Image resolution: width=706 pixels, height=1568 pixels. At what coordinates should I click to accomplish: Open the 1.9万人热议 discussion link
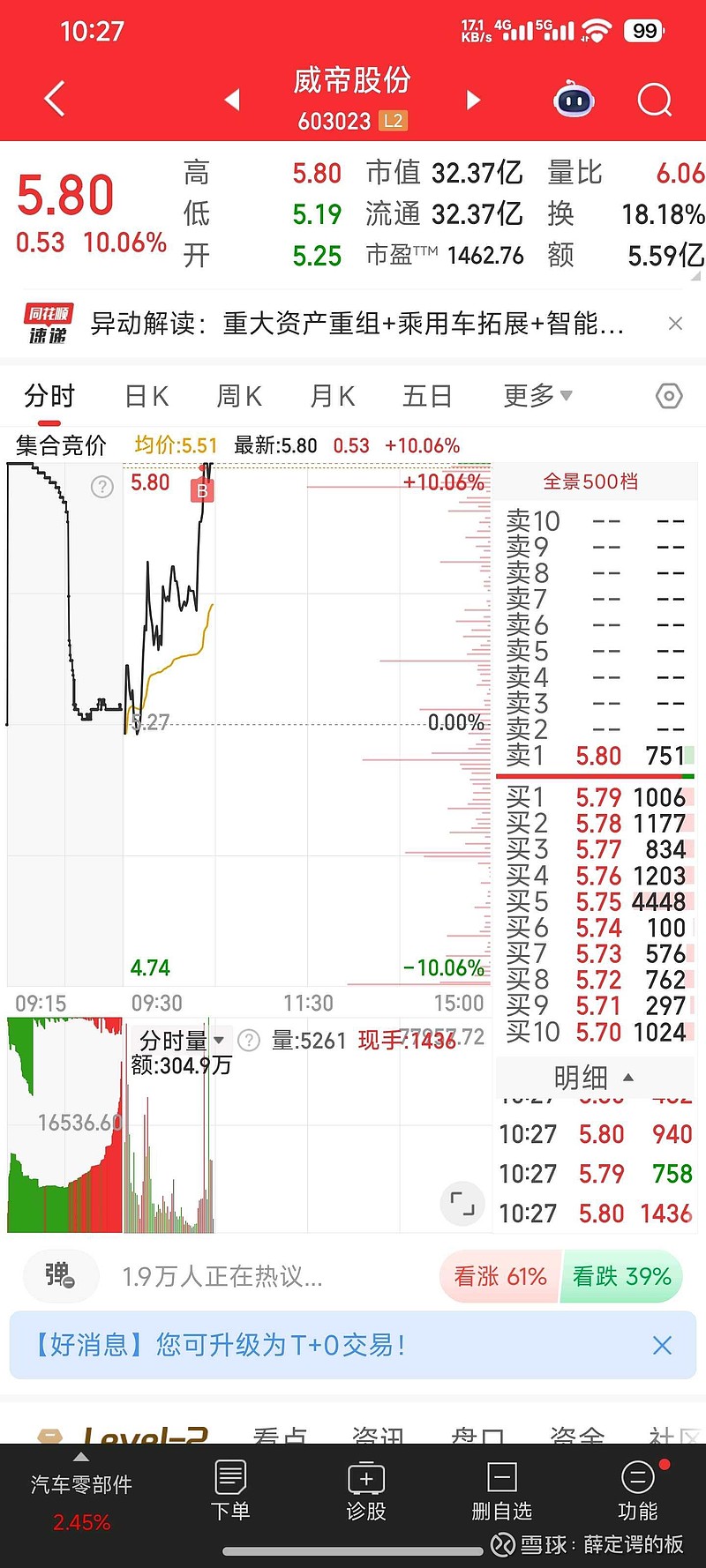click(221, 1275)
